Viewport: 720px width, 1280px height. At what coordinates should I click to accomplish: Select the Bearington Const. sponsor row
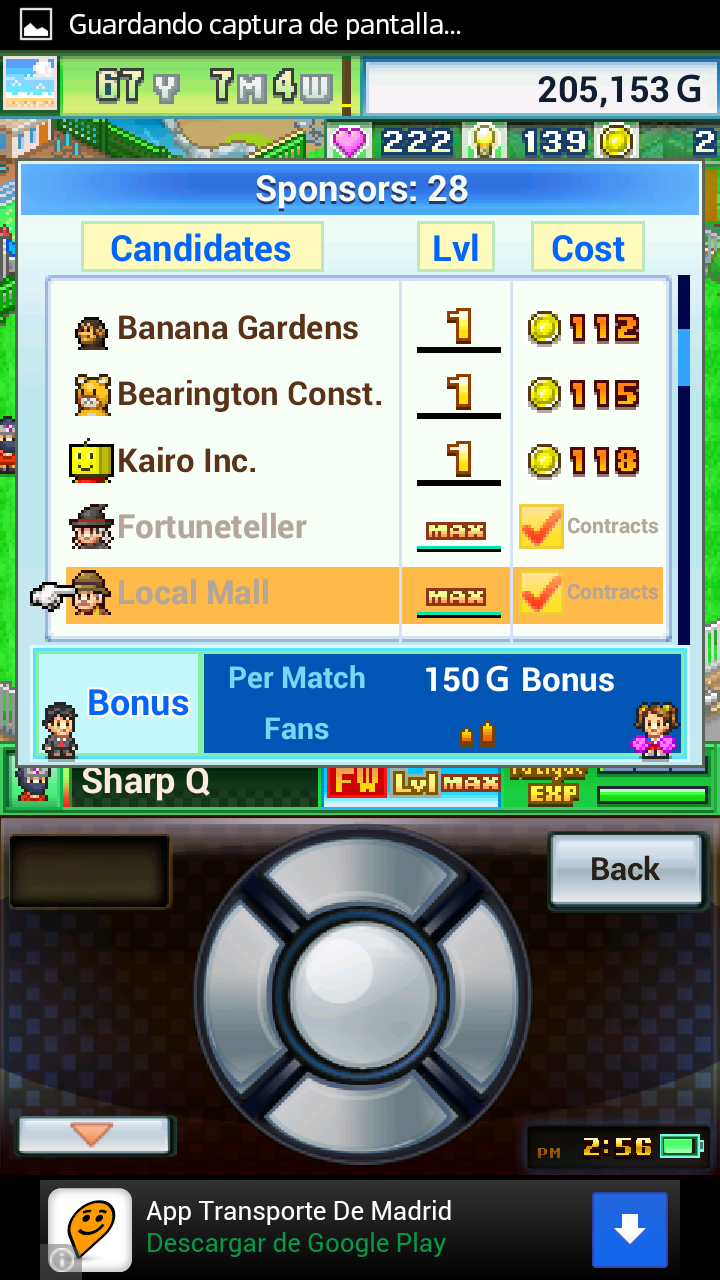pyautogui.click(x=365, y=394)
